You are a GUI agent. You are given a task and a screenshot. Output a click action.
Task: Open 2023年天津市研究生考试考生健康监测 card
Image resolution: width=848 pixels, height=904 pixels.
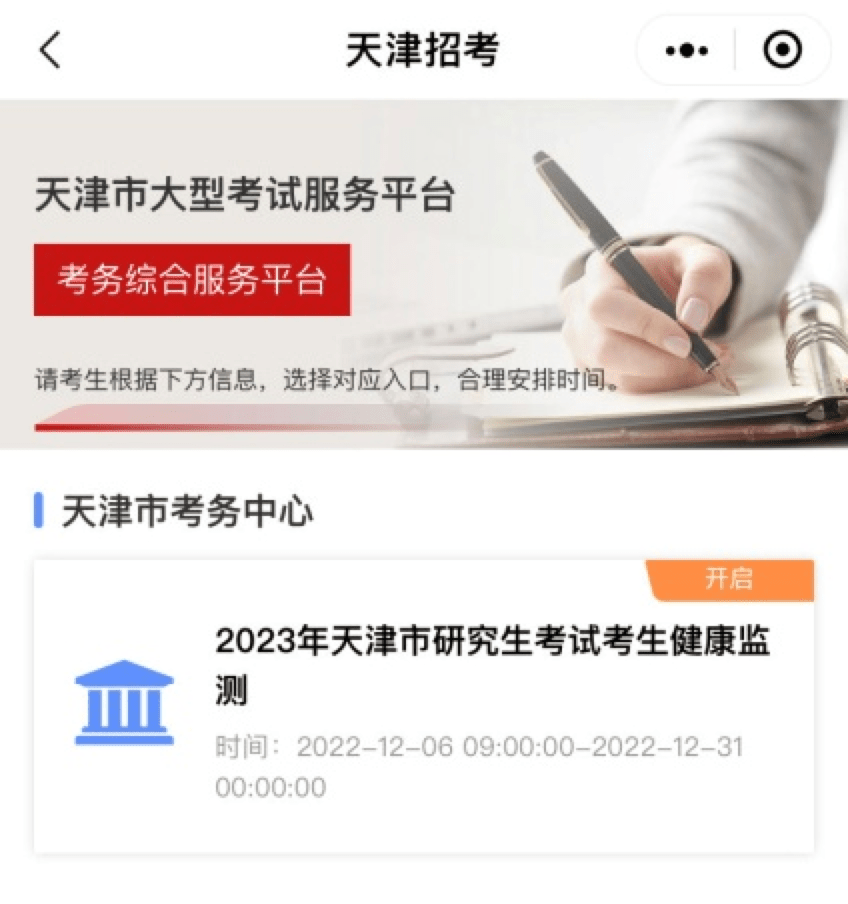pos(424,706)
